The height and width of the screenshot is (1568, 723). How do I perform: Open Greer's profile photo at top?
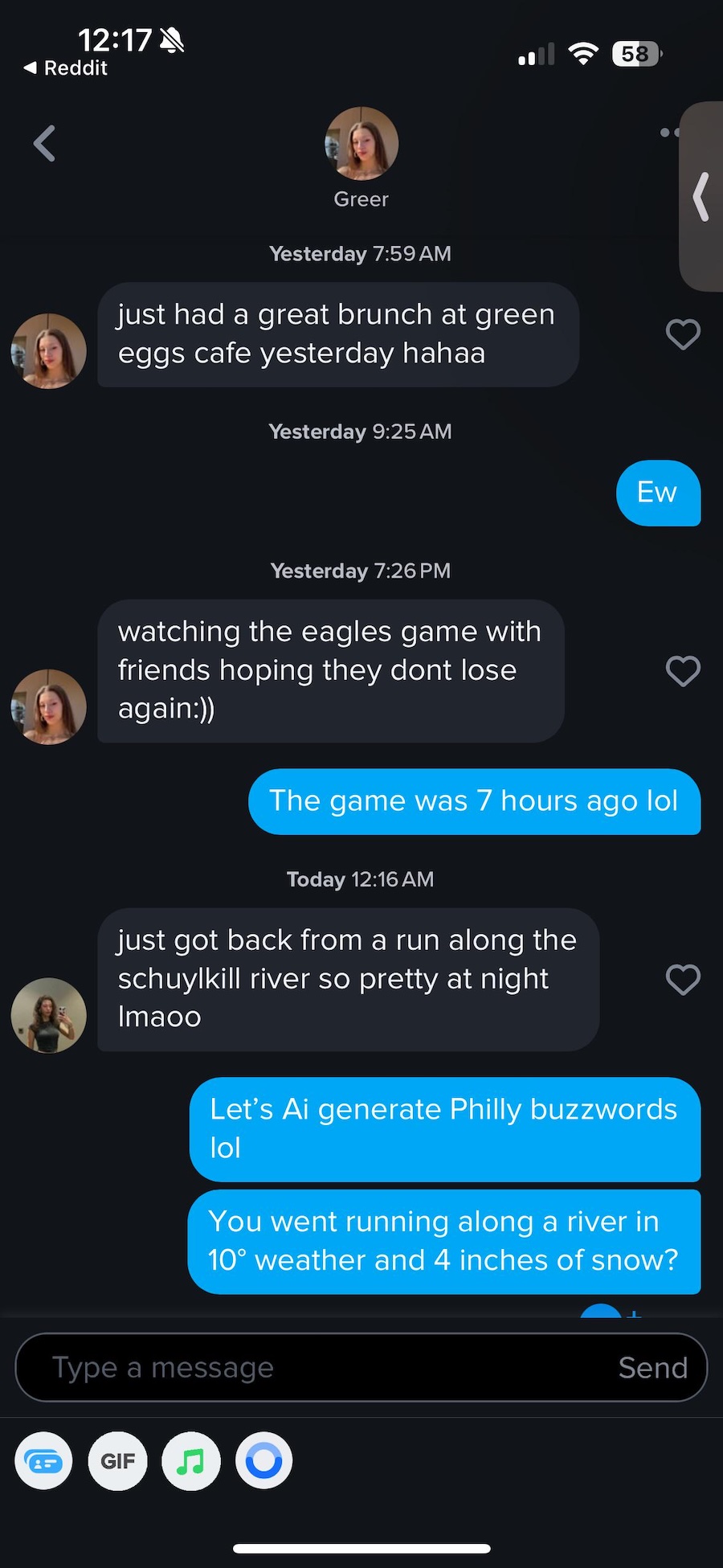click(361, 144)
